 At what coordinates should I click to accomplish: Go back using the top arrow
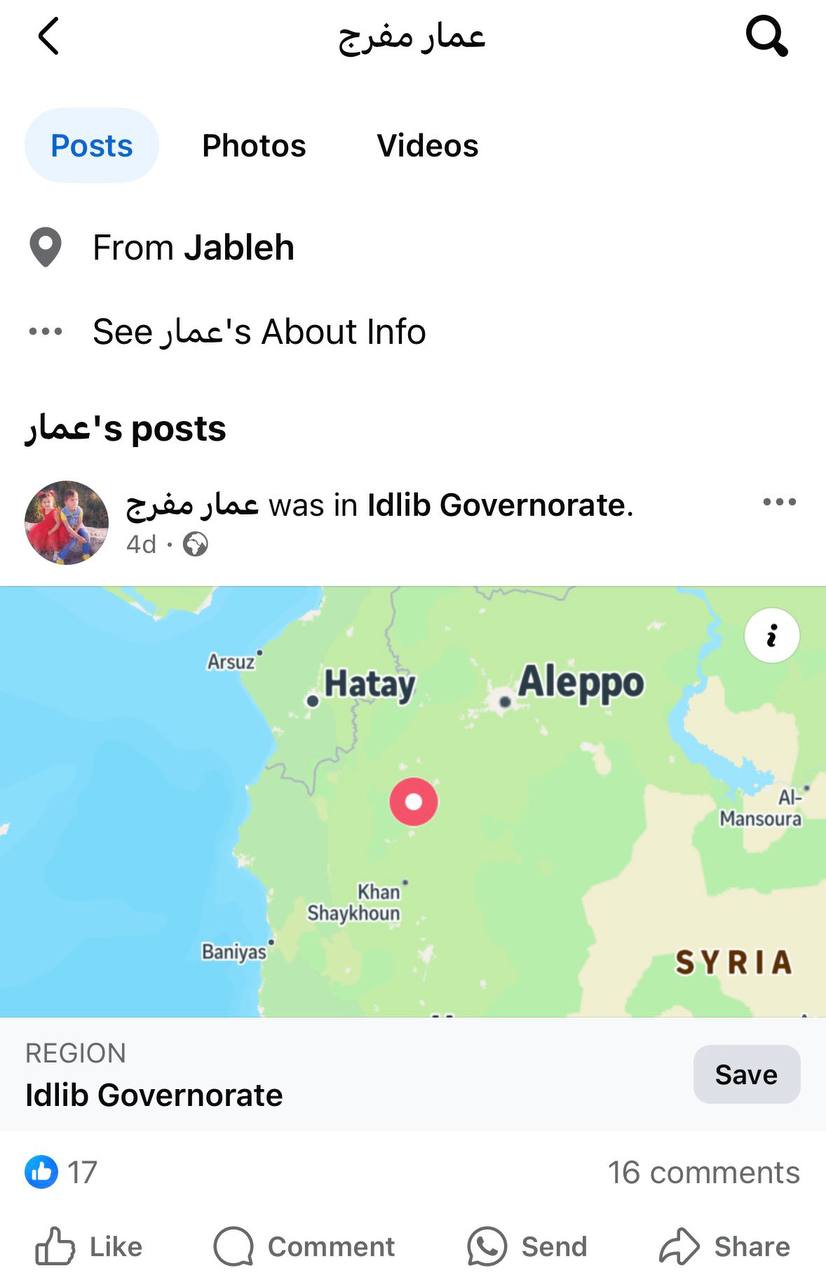click(x=48, y=37)
